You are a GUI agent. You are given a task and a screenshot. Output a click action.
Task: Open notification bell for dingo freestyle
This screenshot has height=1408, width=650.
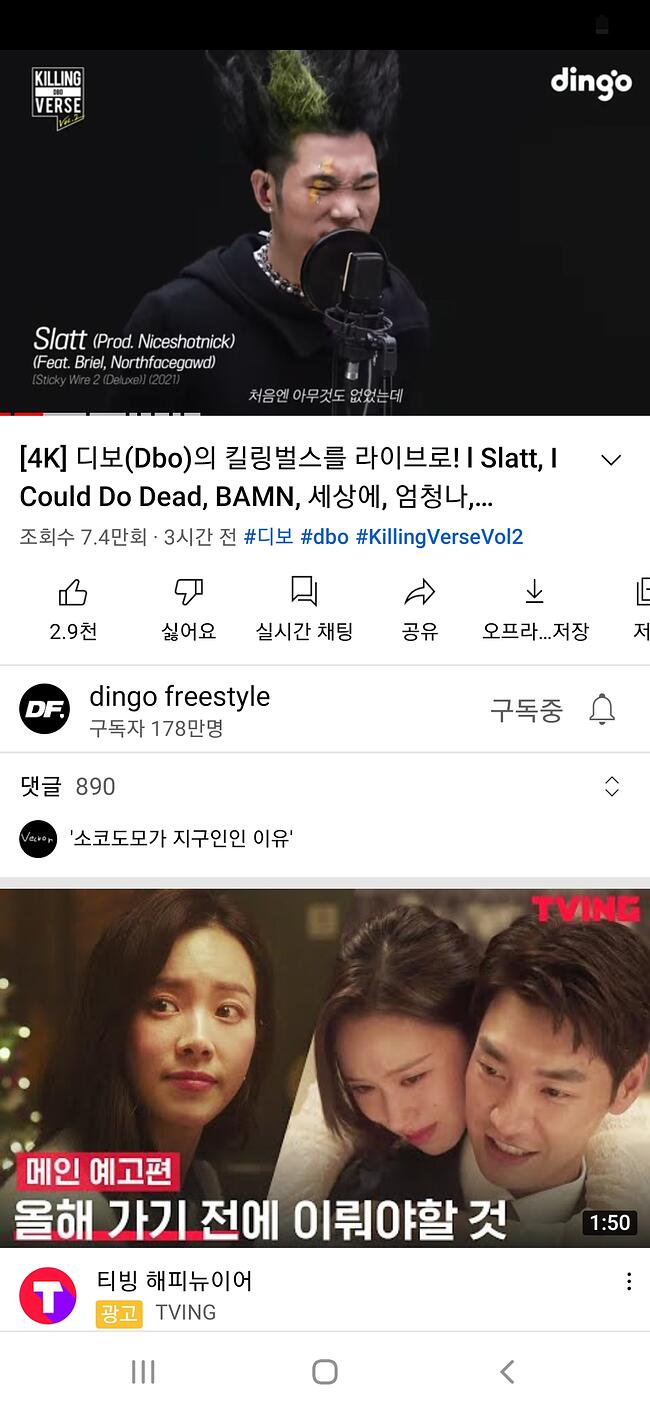[x=602, y=710]
